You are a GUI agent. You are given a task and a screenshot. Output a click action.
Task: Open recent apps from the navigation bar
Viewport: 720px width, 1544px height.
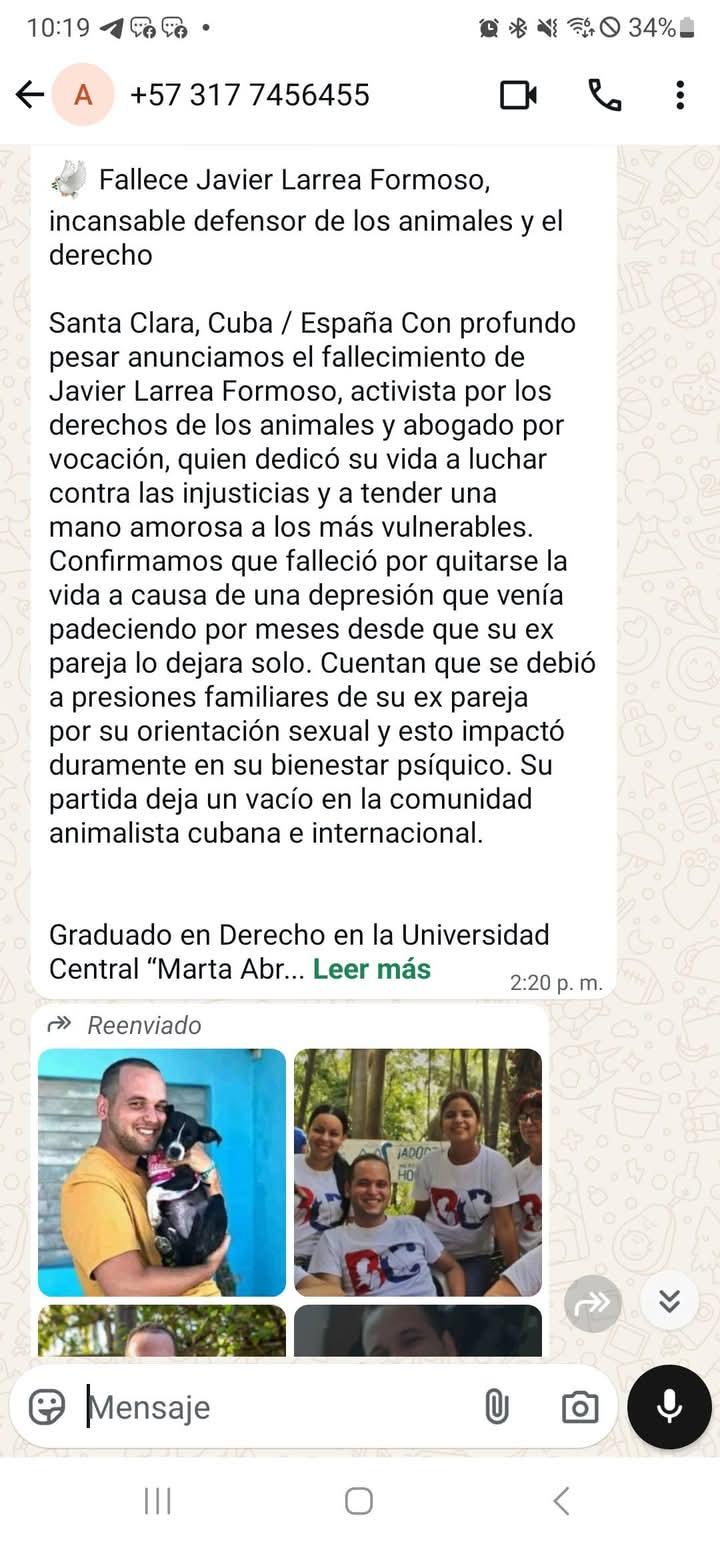click(157, 1500)
